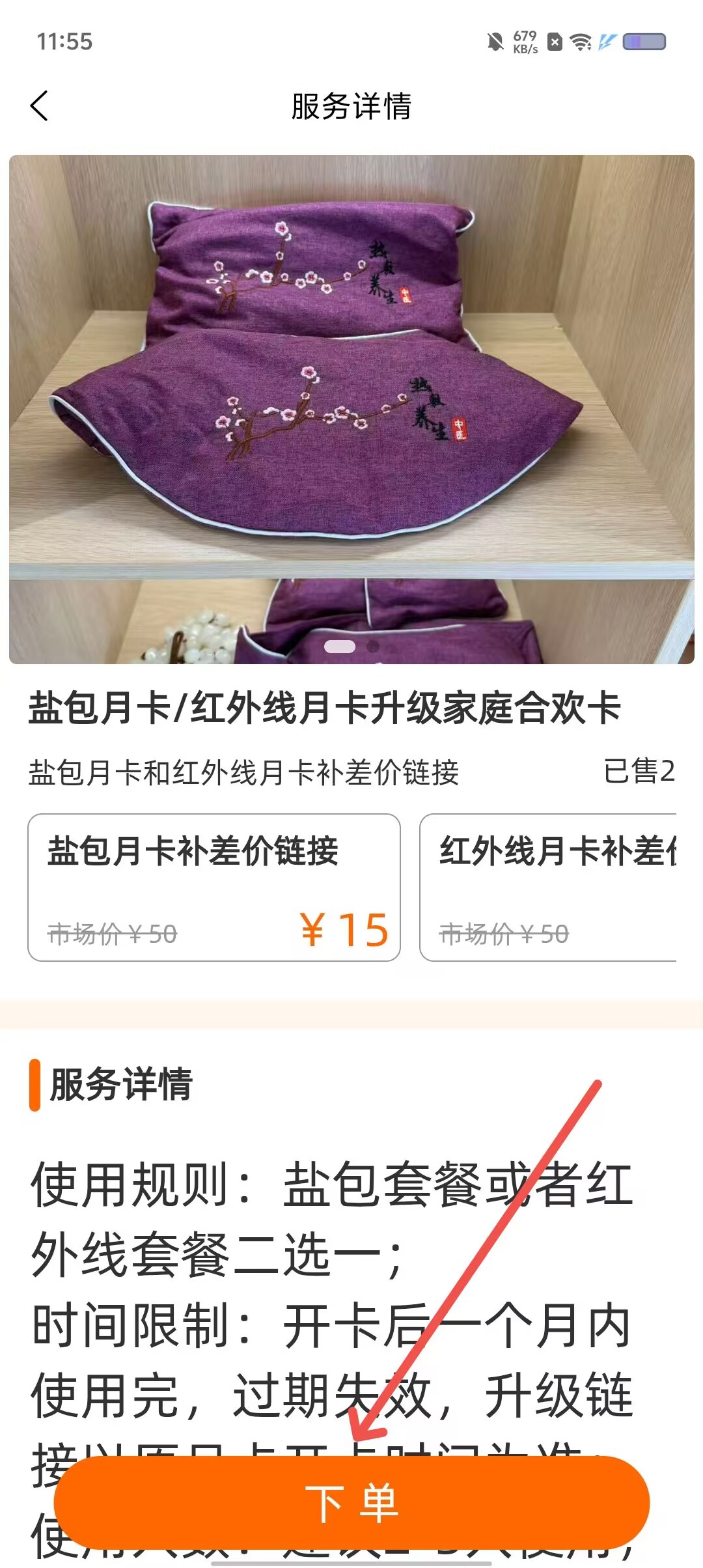Viewport: 703px width, 1568px height.
Task: Select the 盐包月卡补差价链接 option card
Action: [x=214, y=888]
